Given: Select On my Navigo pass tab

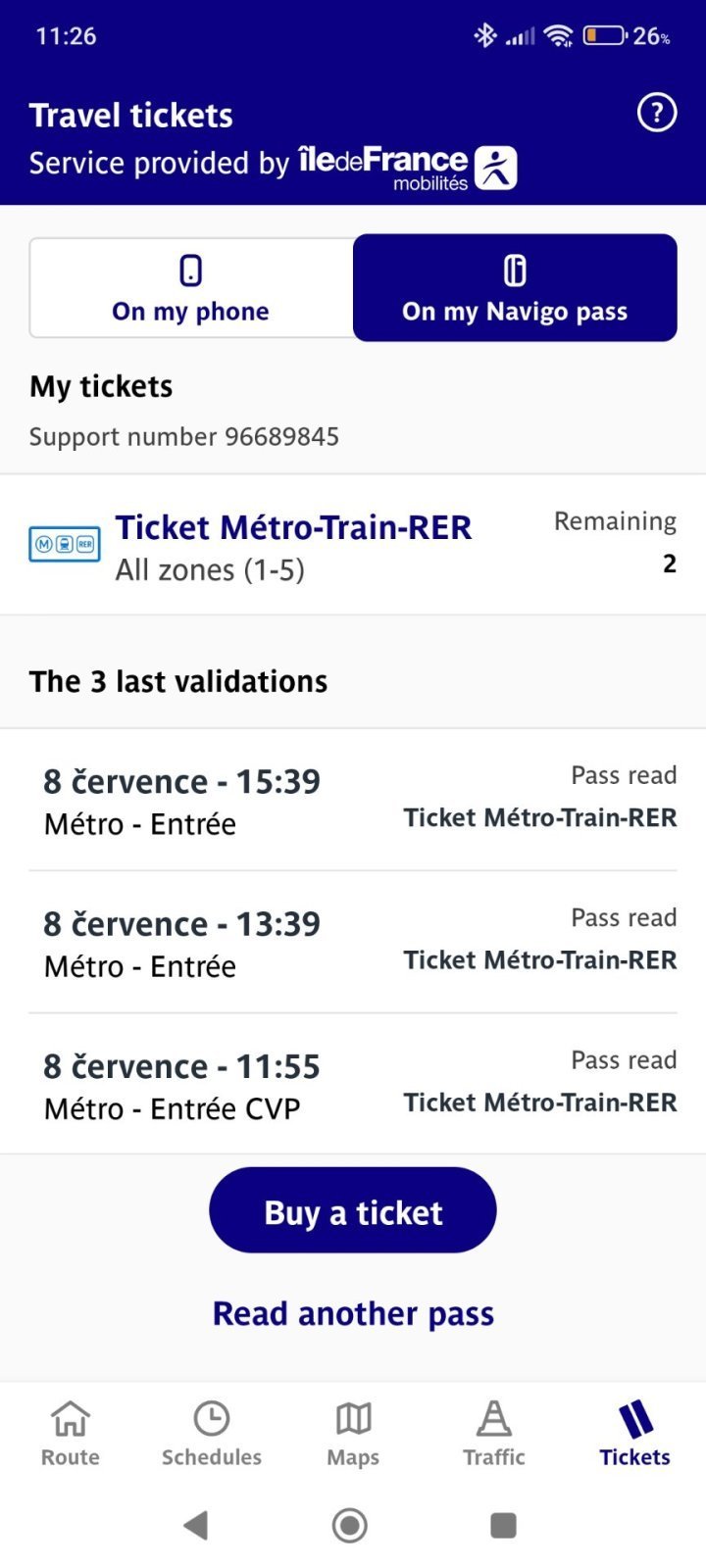Looking at the screenshot, I should pos(515,288).
